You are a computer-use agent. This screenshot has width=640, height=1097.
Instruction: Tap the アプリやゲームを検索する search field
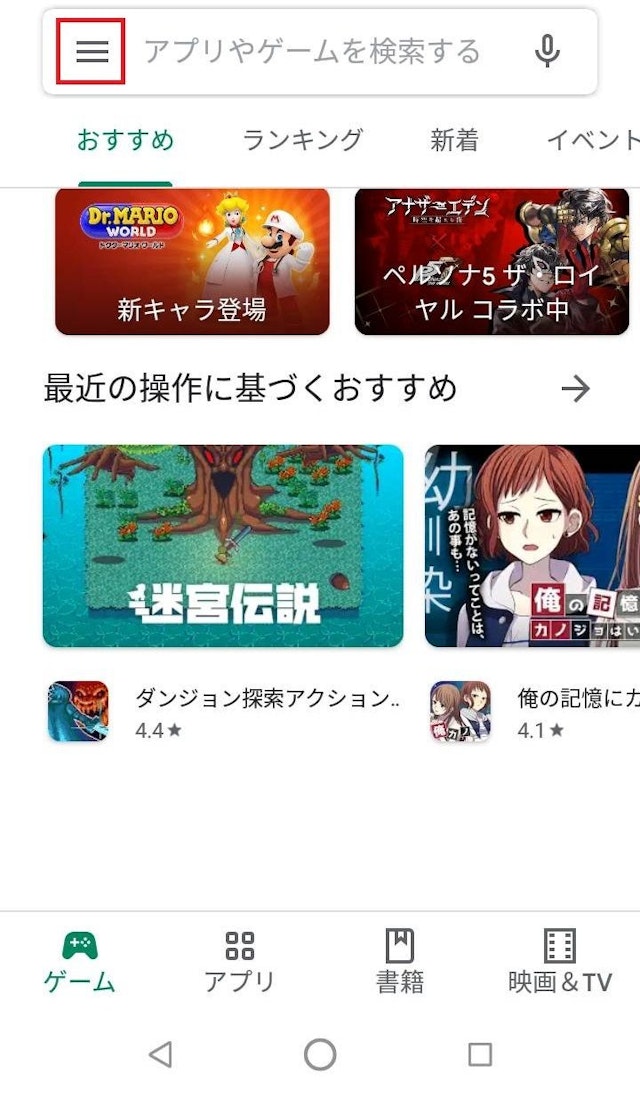pos(311,51)
